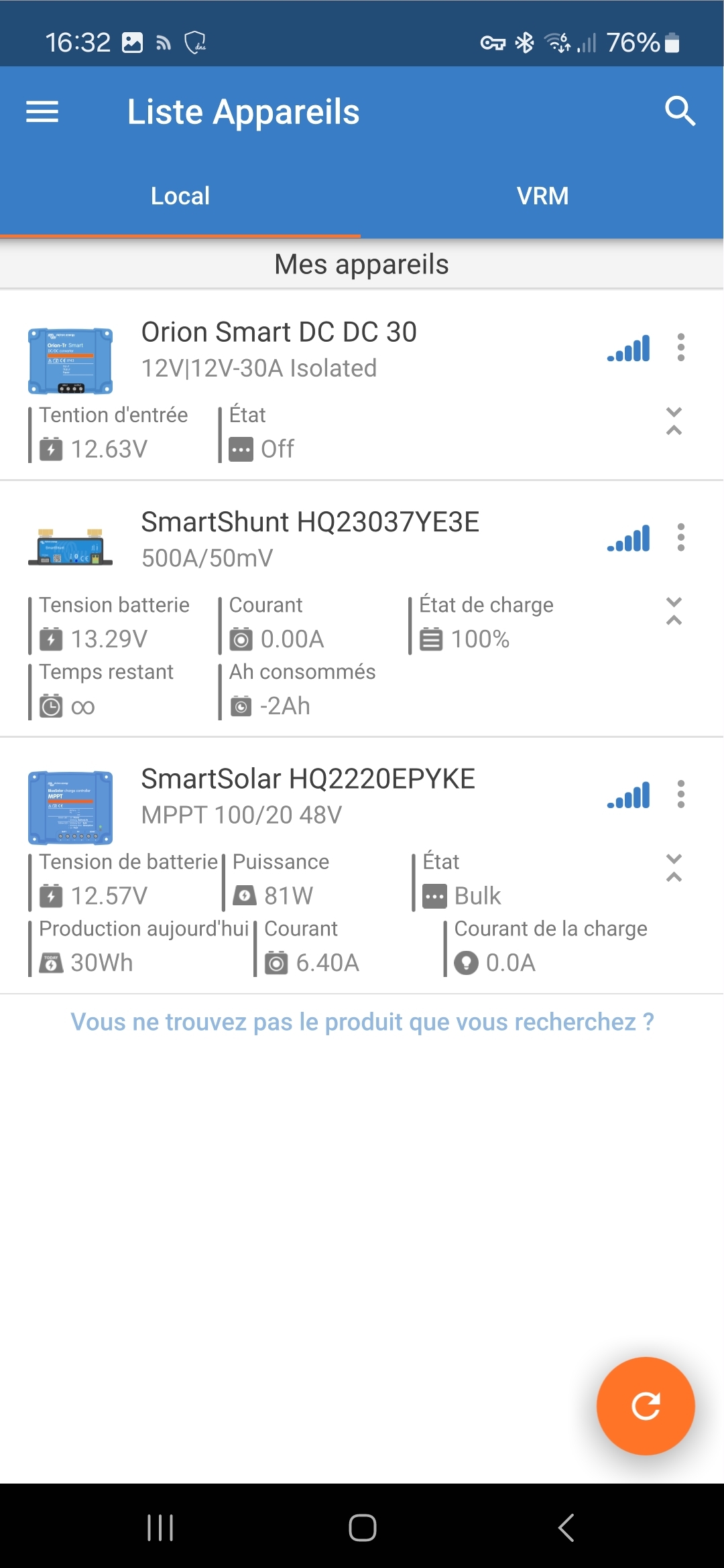Go to the system home screen
Screen dimensions: 724x1568
pos(362,1528)
